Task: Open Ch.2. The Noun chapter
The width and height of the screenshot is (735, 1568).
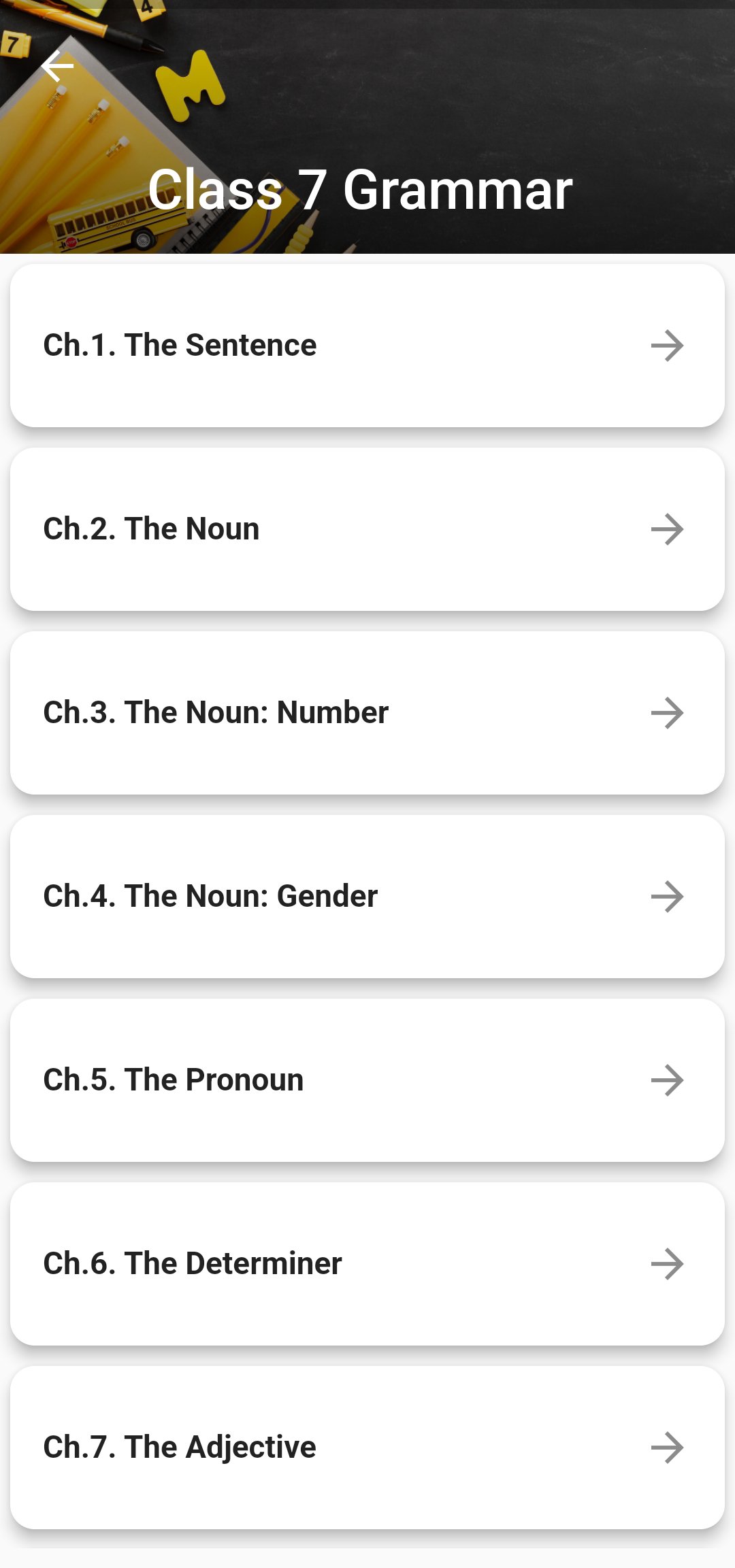Action: [367, 529]
